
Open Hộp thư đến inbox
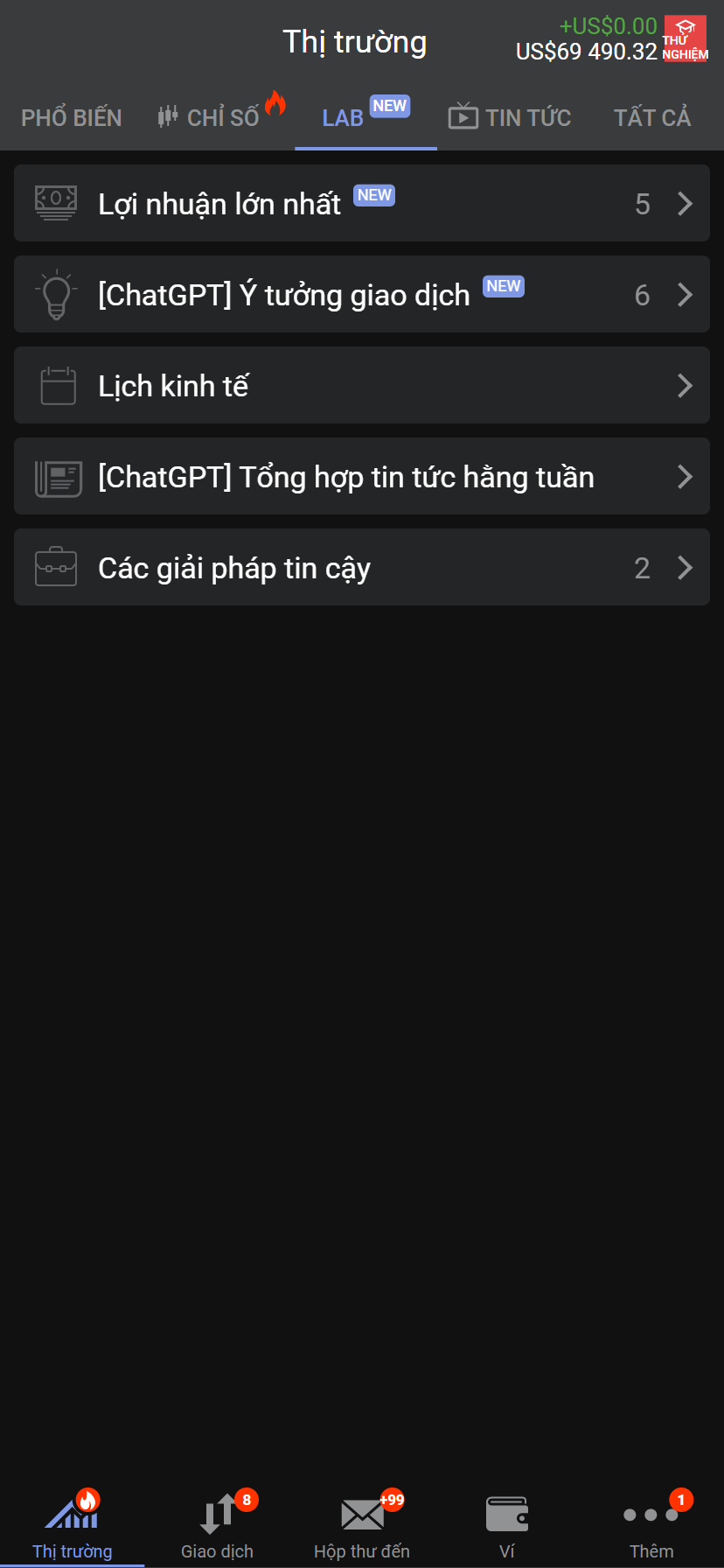click(x=362, y=1527)
